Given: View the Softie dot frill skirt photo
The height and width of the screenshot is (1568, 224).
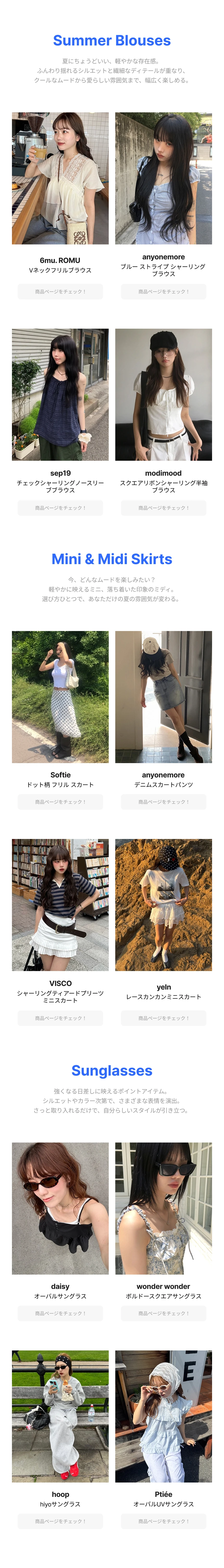Looking at the screenshot, I should pos(60,696).
